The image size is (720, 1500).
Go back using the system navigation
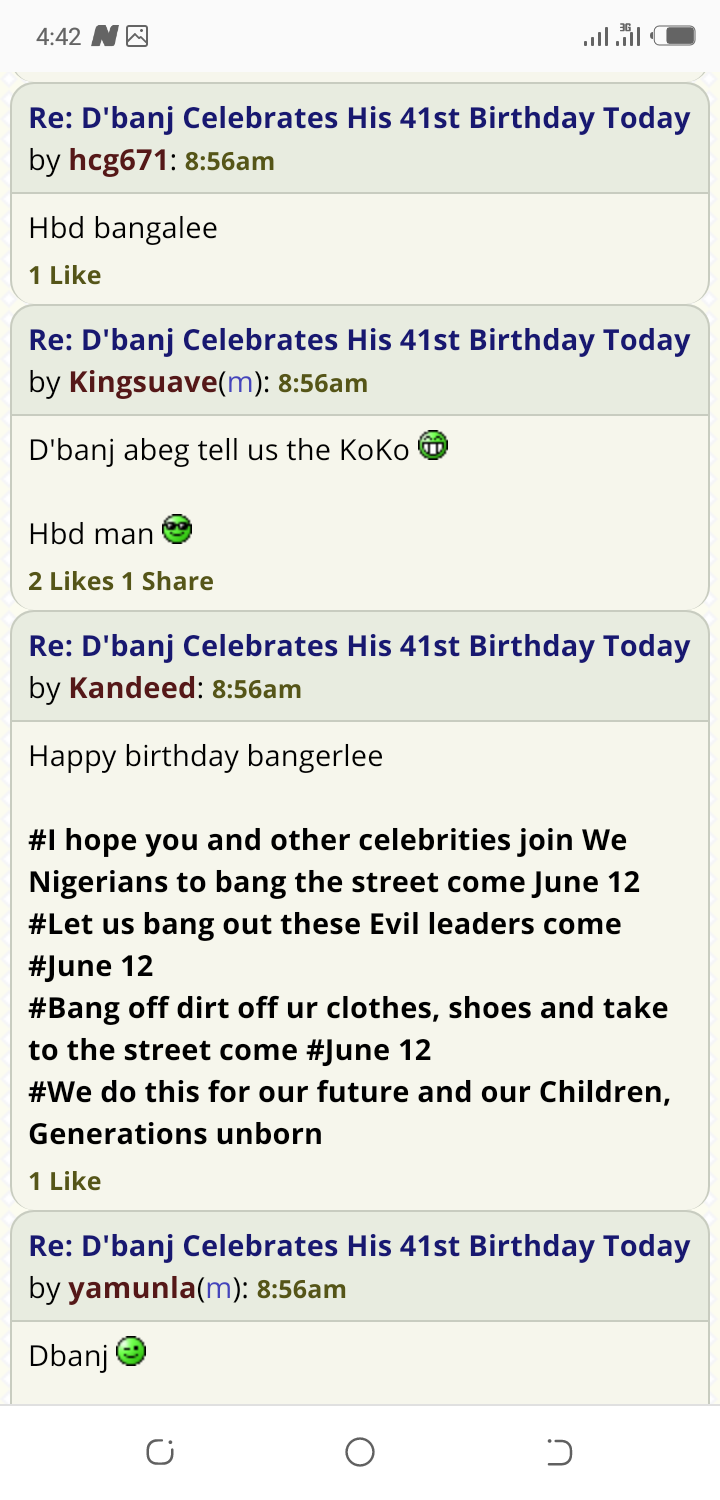(x=559, y=1451)
